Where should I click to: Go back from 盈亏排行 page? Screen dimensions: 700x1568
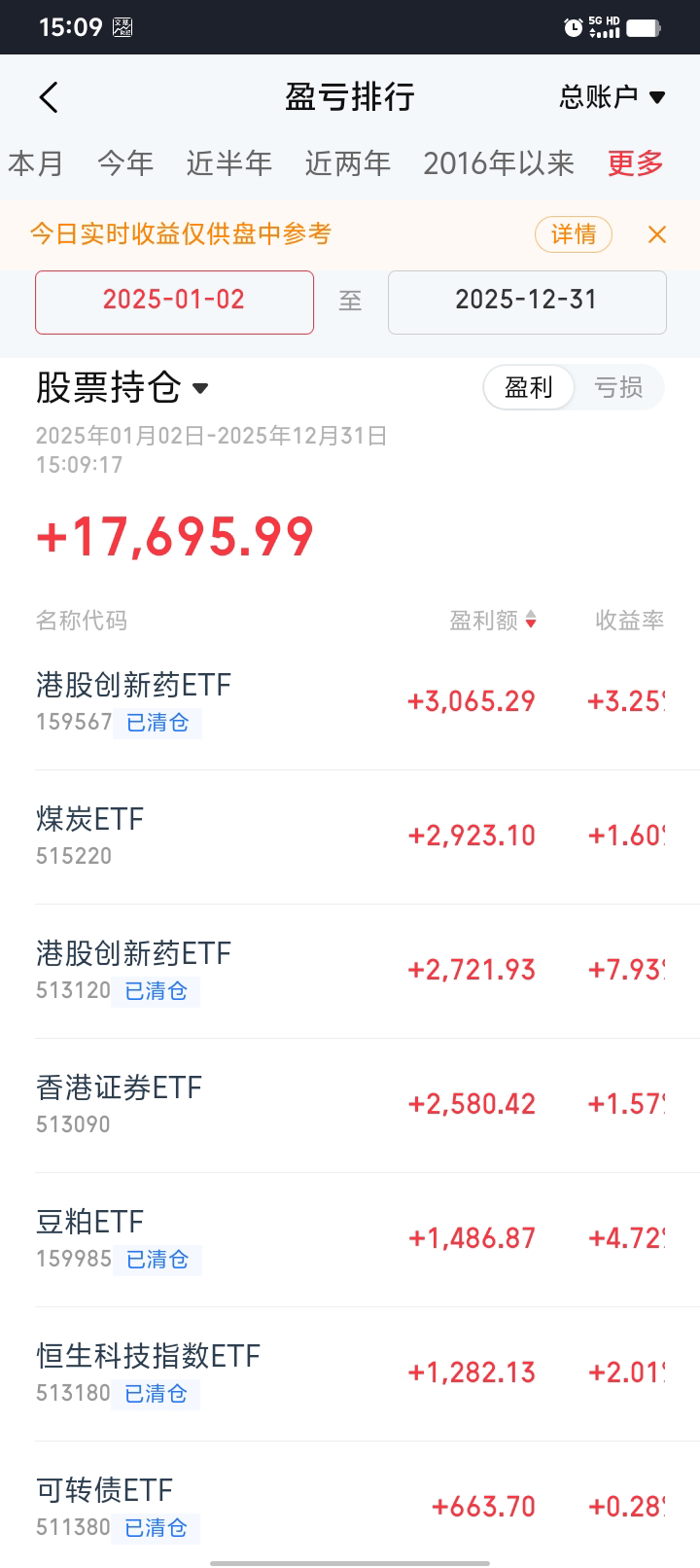click(x=49, y=97)
